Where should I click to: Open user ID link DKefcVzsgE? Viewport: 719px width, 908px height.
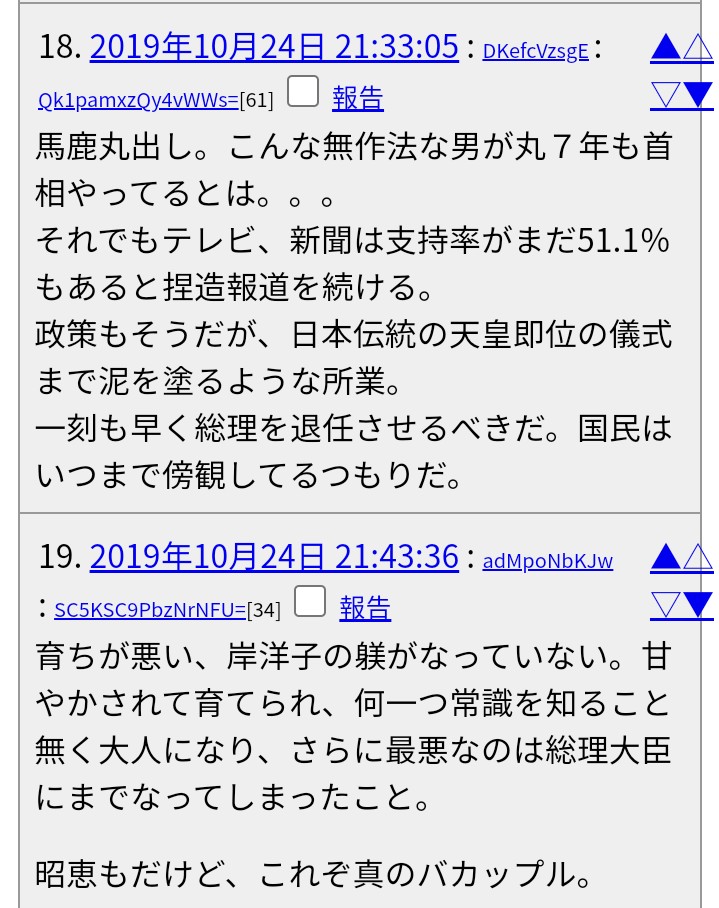click(535, 51)
